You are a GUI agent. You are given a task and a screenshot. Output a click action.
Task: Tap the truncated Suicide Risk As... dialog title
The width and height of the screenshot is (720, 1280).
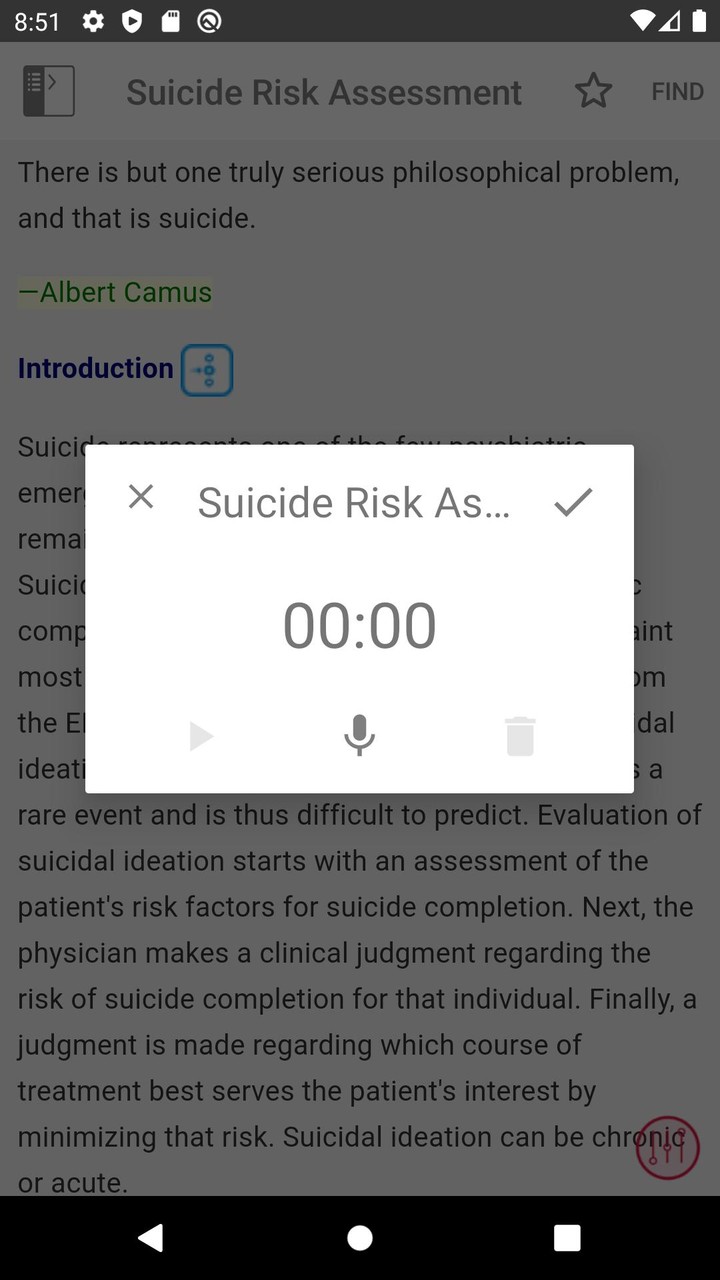point(357,502)
